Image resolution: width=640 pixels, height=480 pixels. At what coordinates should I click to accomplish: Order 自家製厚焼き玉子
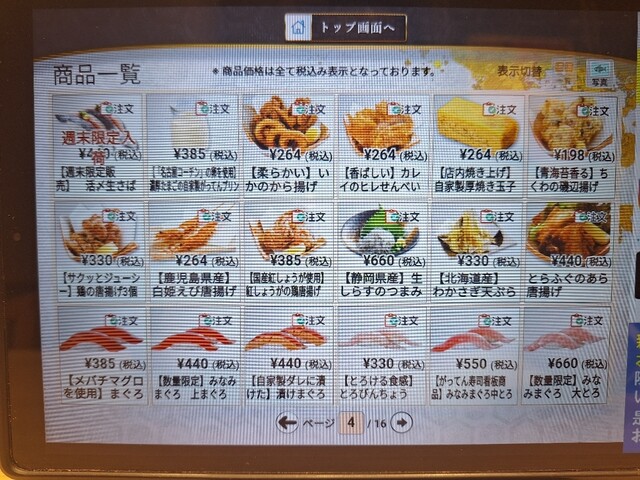pos(478,140)
